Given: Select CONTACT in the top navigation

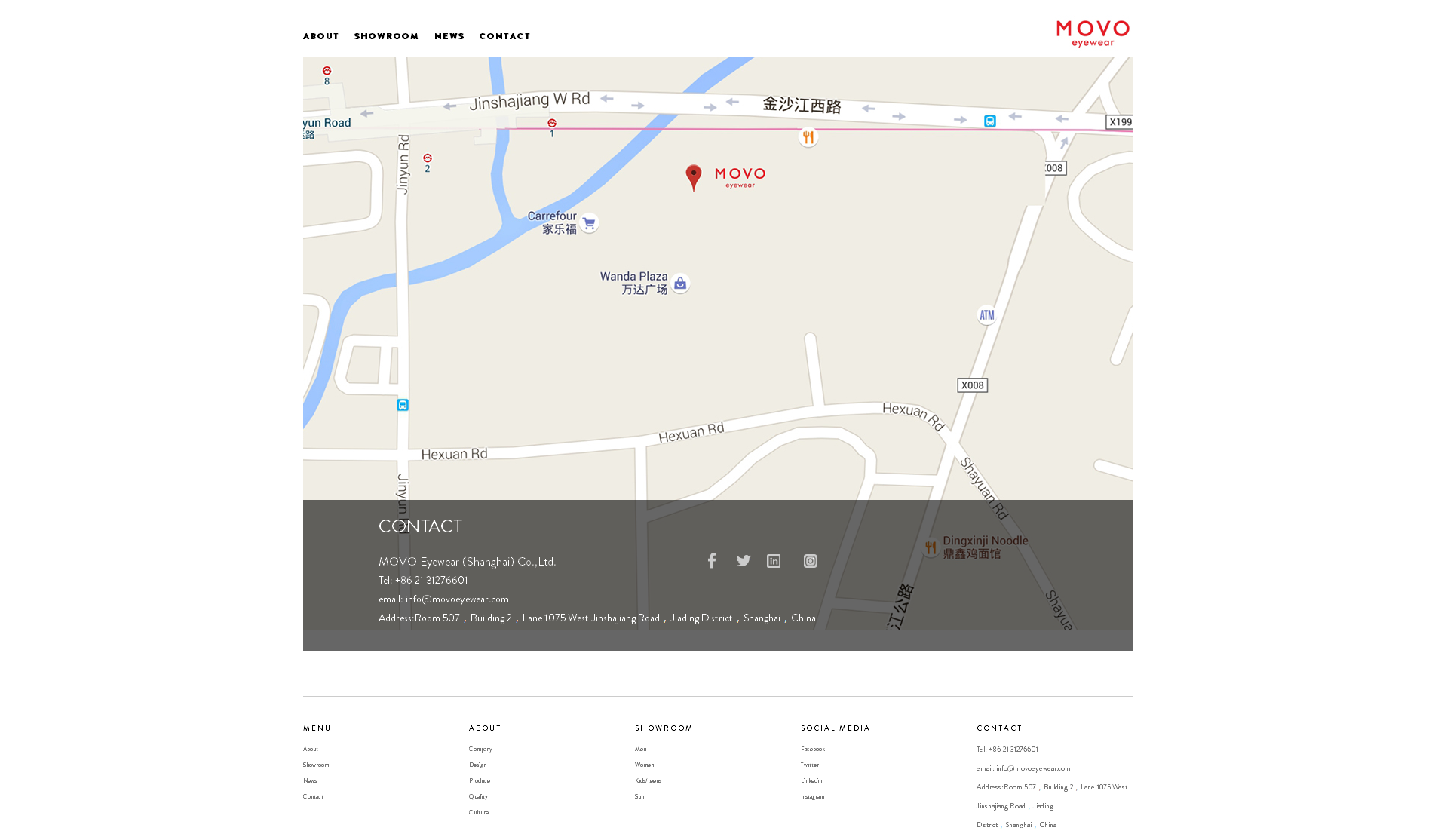Looking at the screenshot, I should coord(504,36).
